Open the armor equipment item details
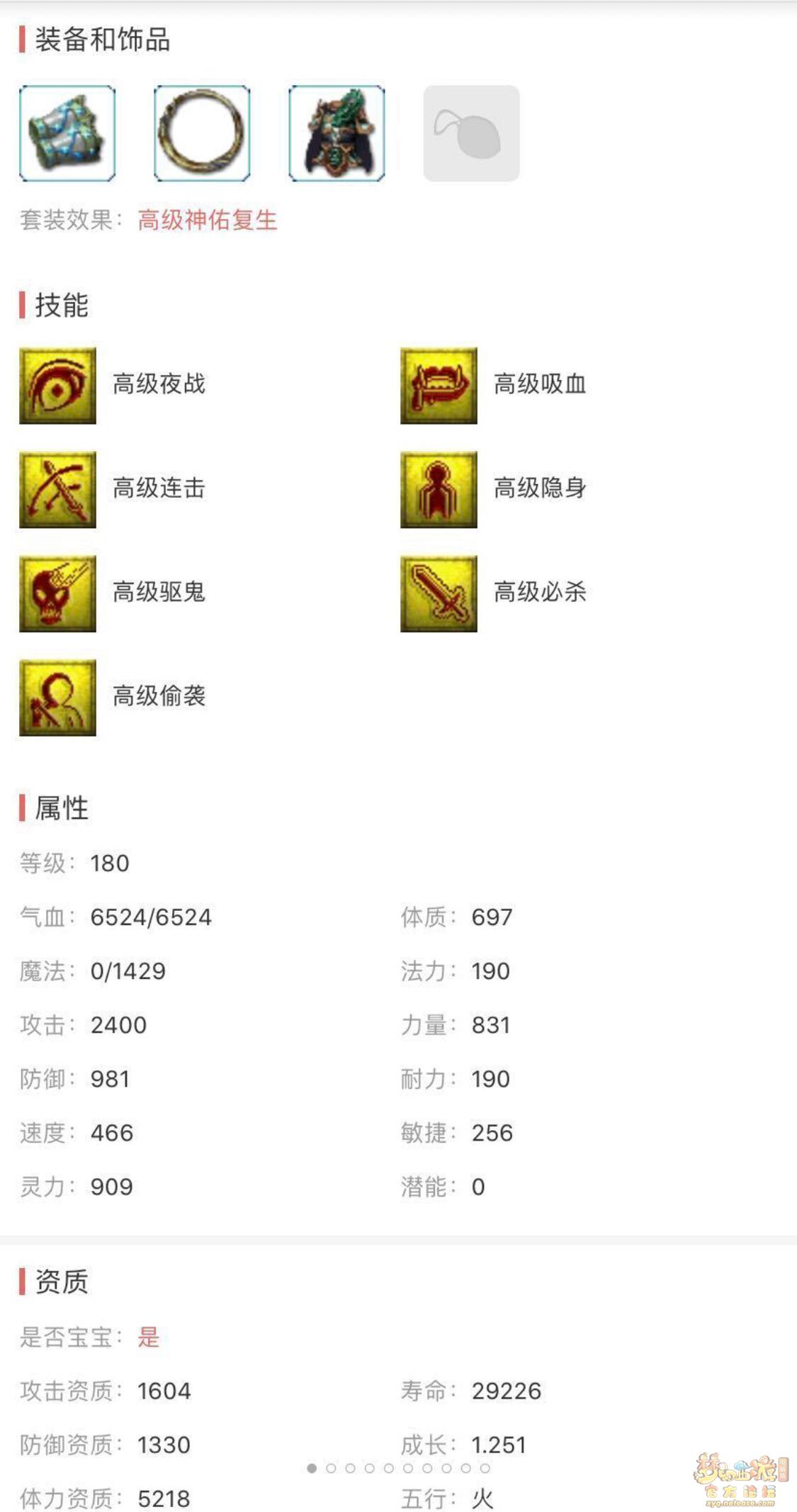The width and height of the screenshot is (797, 1512). point(337,133)
